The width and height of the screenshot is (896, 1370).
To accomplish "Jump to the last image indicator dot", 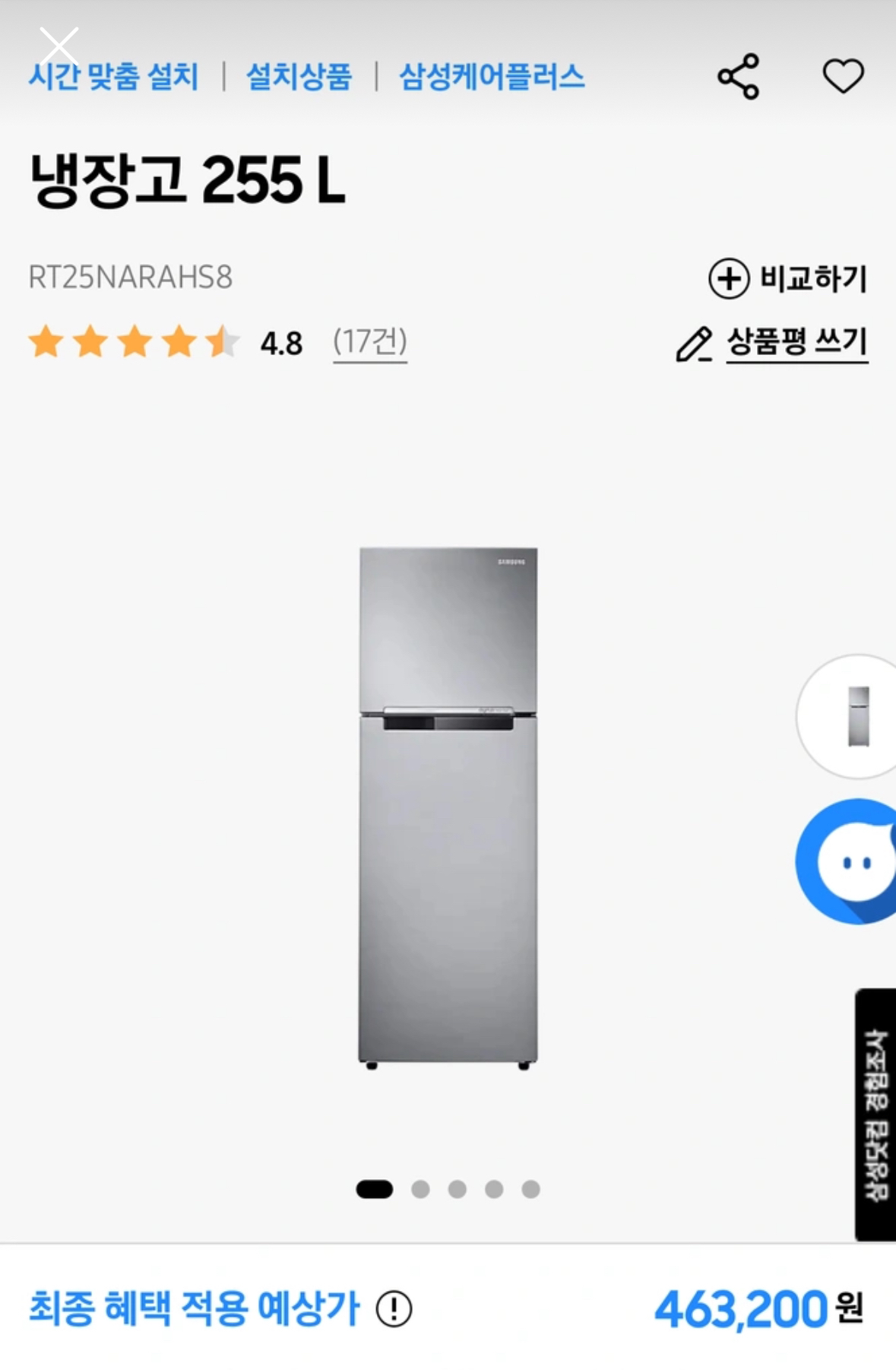I will (x=530, y=1189).
